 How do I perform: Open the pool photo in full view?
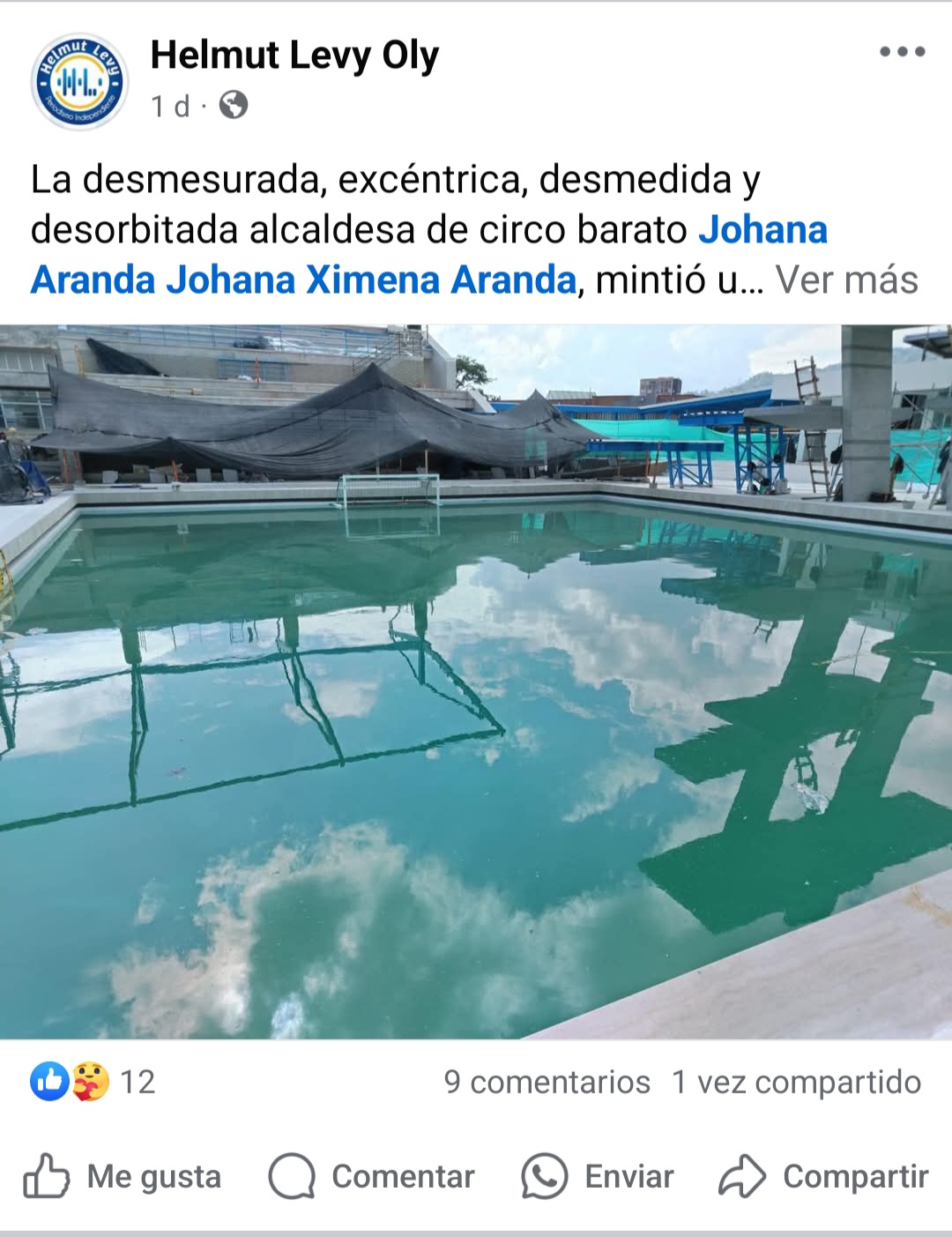point(476,681)
